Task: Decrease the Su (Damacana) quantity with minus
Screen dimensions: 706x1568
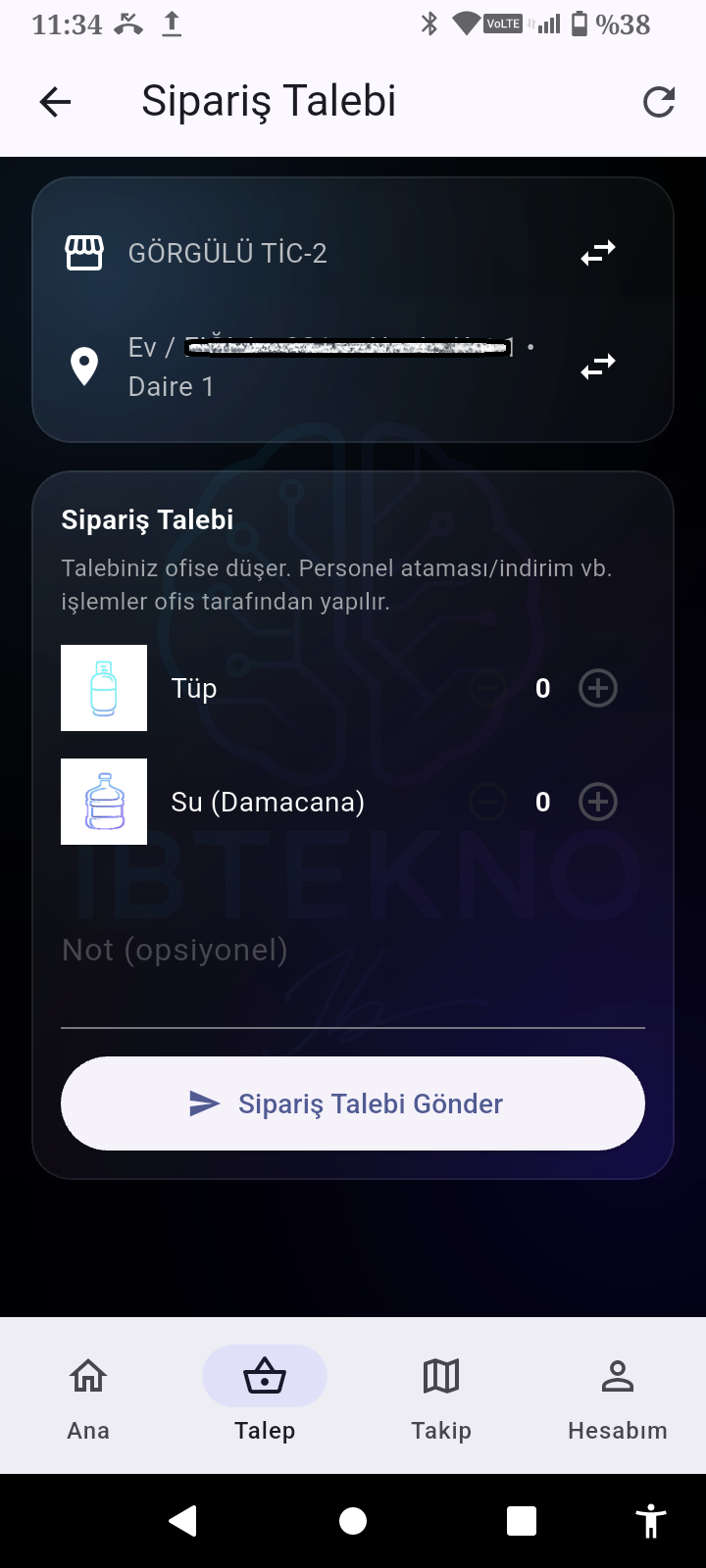Action: click(x=487, y=801)
